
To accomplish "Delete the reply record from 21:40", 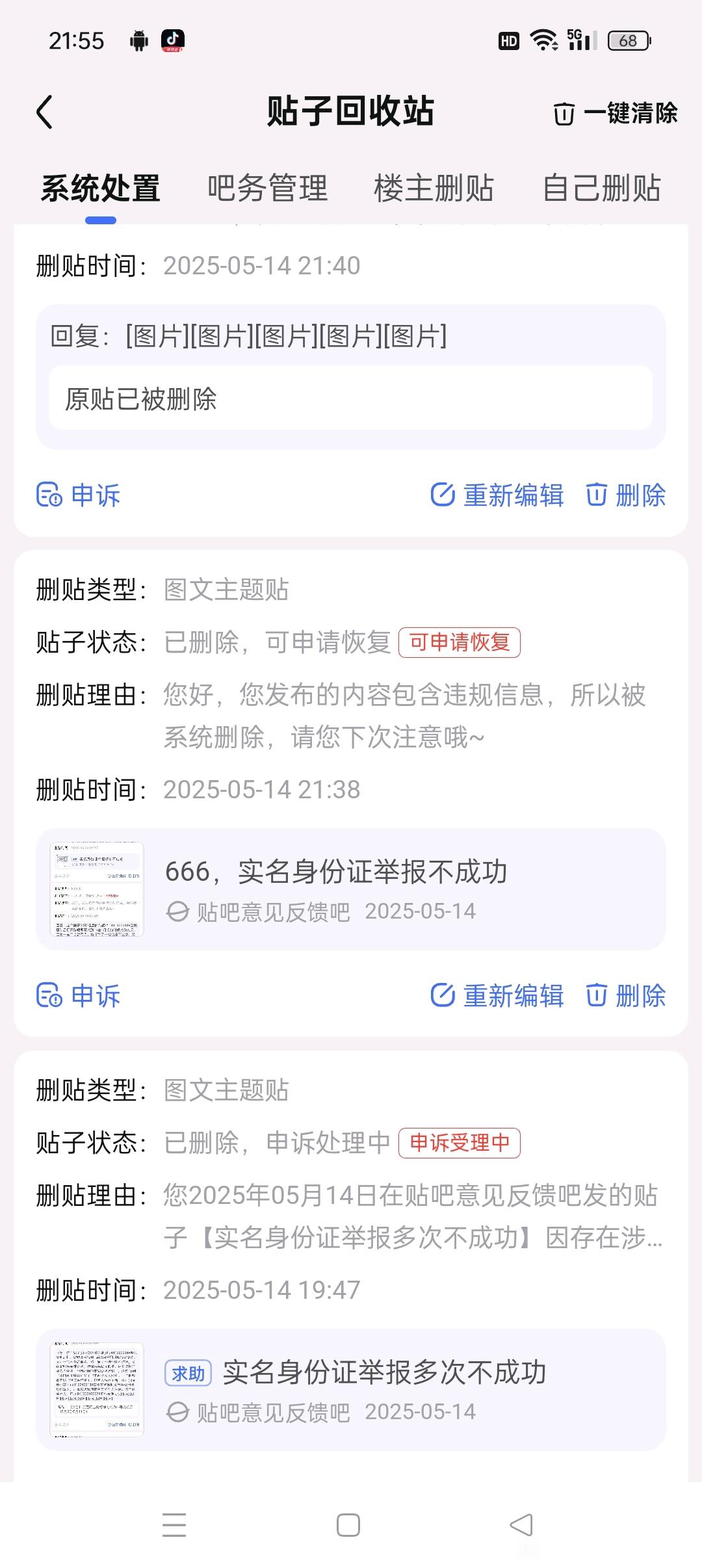I will pos(626,495).
